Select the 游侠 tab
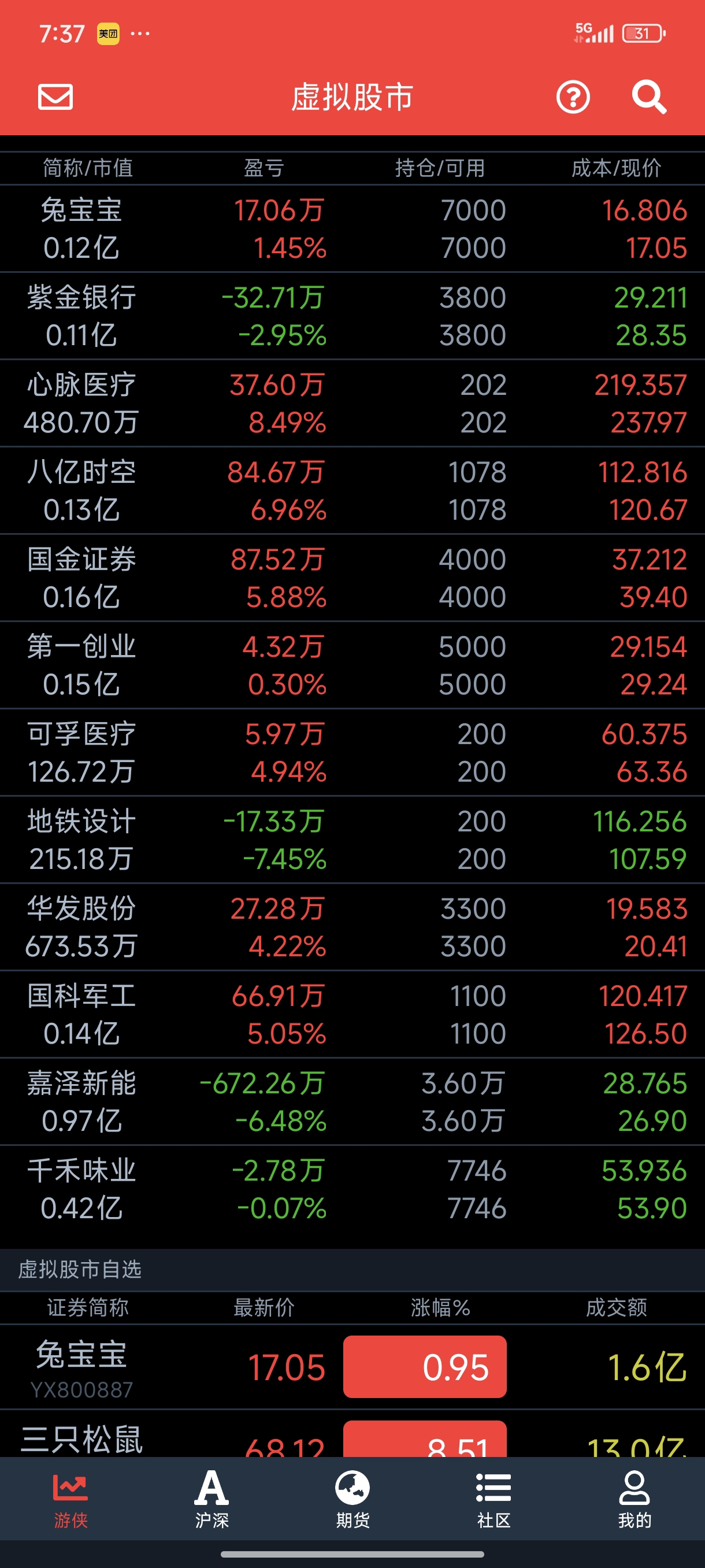 click(70, 1498)
